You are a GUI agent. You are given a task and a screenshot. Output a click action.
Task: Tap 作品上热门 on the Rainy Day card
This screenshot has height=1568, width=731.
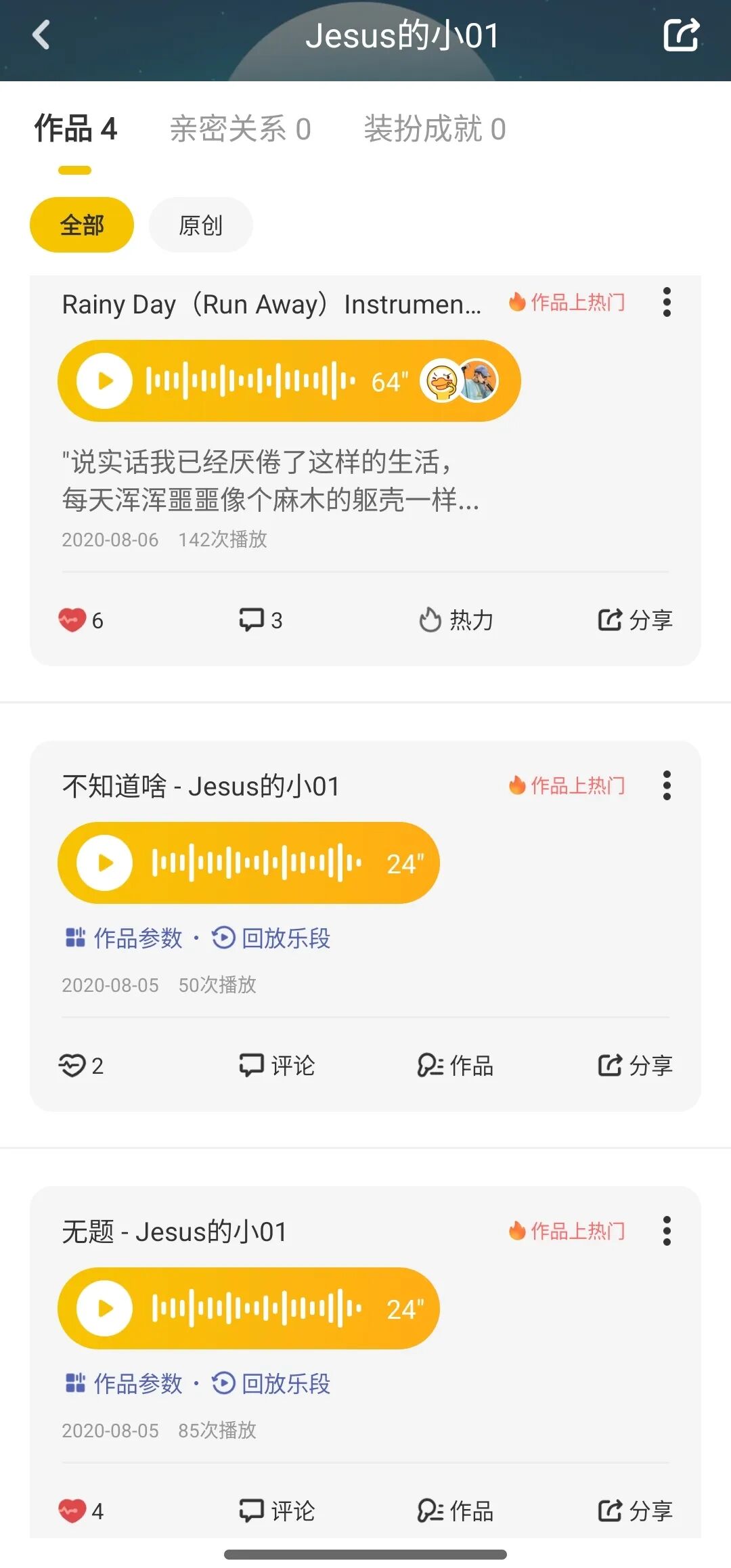567,303
